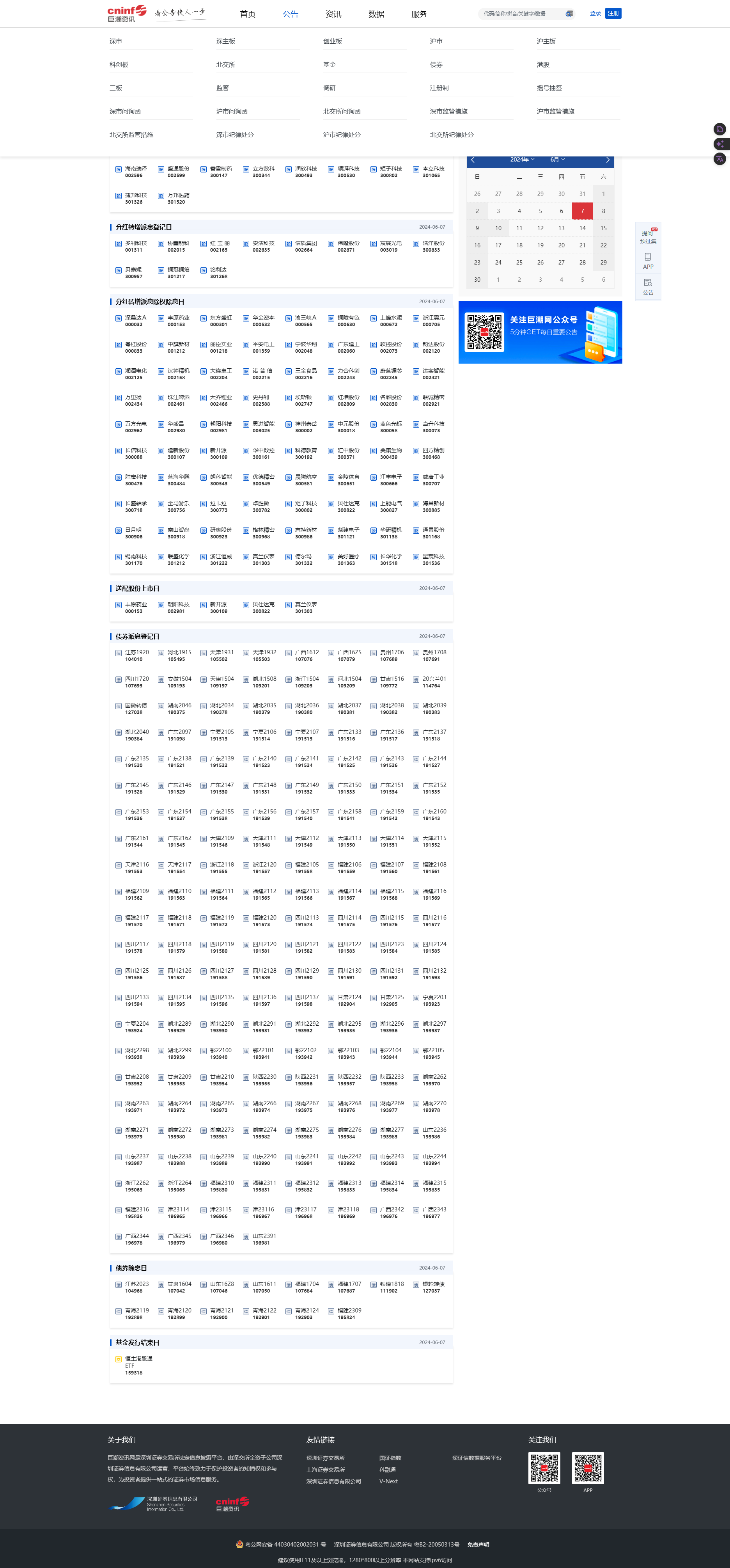Viewport: 730px width, 1568px height.
Task: Open 深市监管措施 announcements
Action: tap(448, 112)
